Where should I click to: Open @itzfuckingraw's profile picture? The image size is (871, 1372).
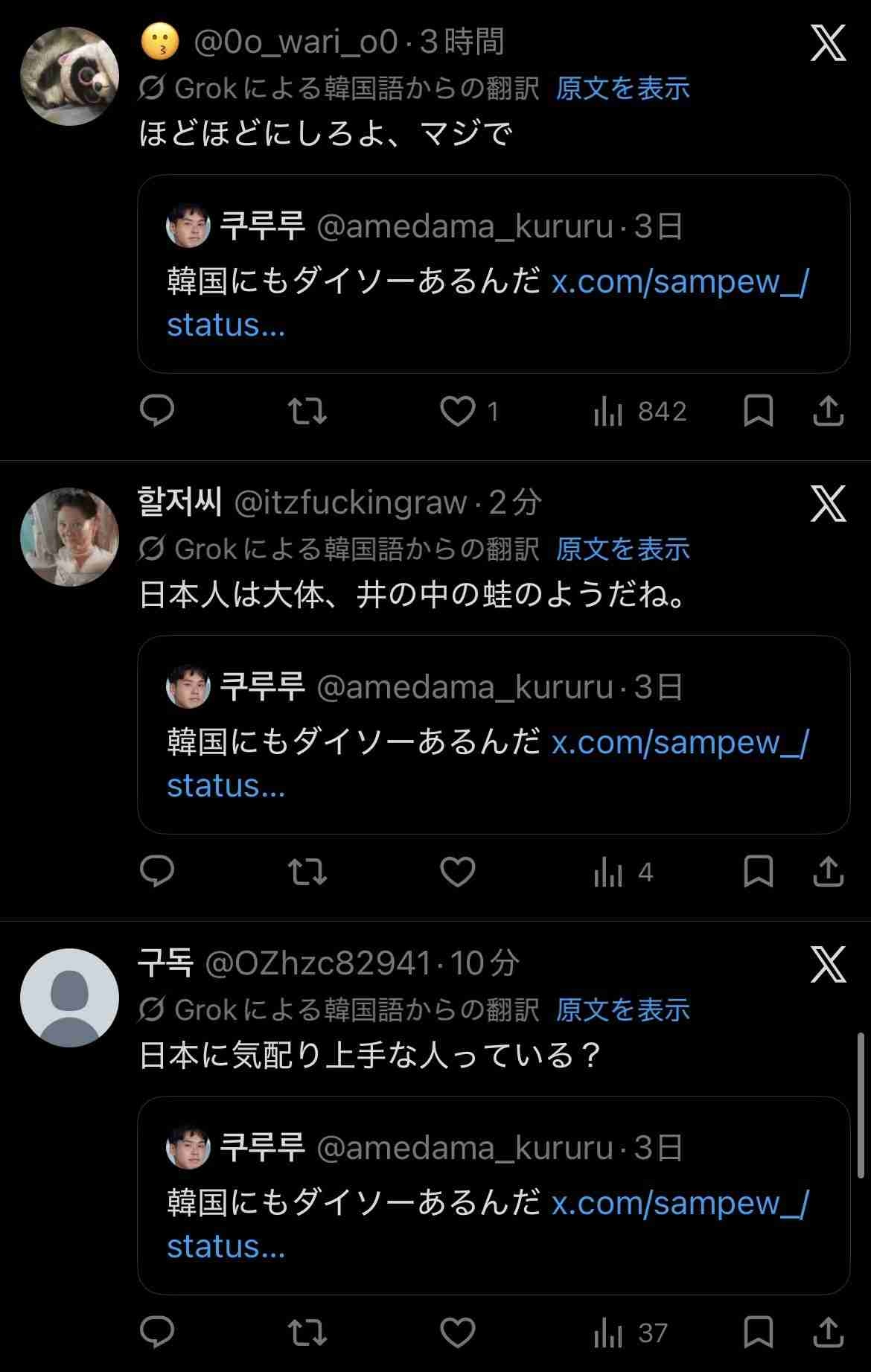point(69,537)
